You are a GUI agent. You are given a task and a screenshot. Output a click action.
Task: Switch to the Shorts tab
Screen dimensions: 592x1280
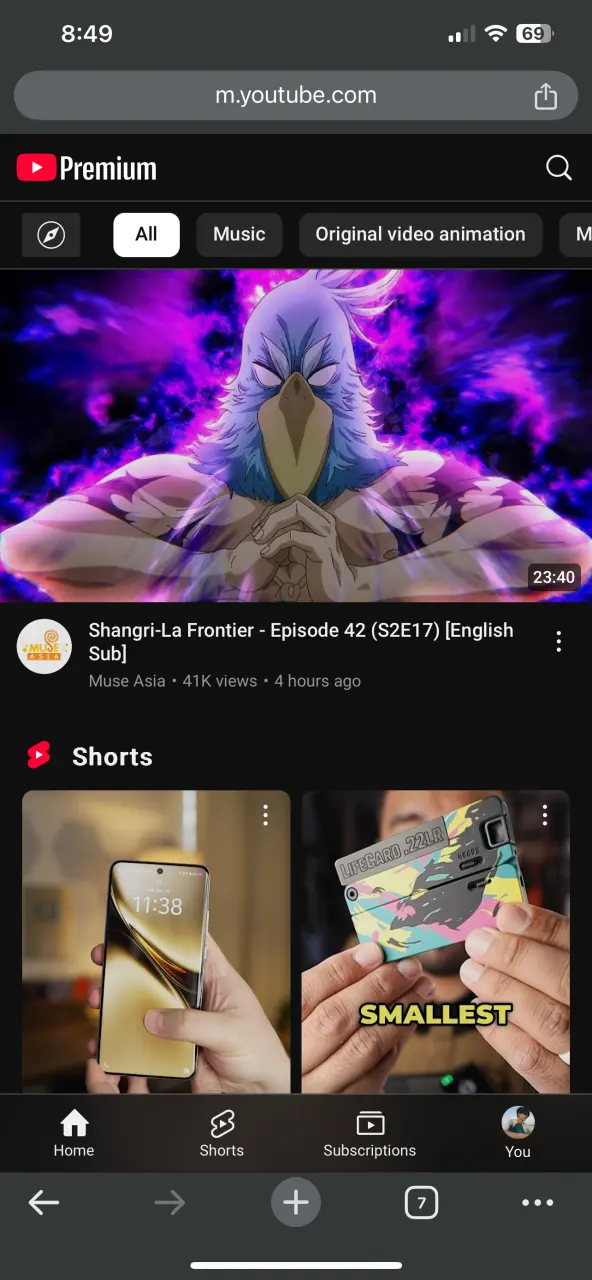point(222,1133)
